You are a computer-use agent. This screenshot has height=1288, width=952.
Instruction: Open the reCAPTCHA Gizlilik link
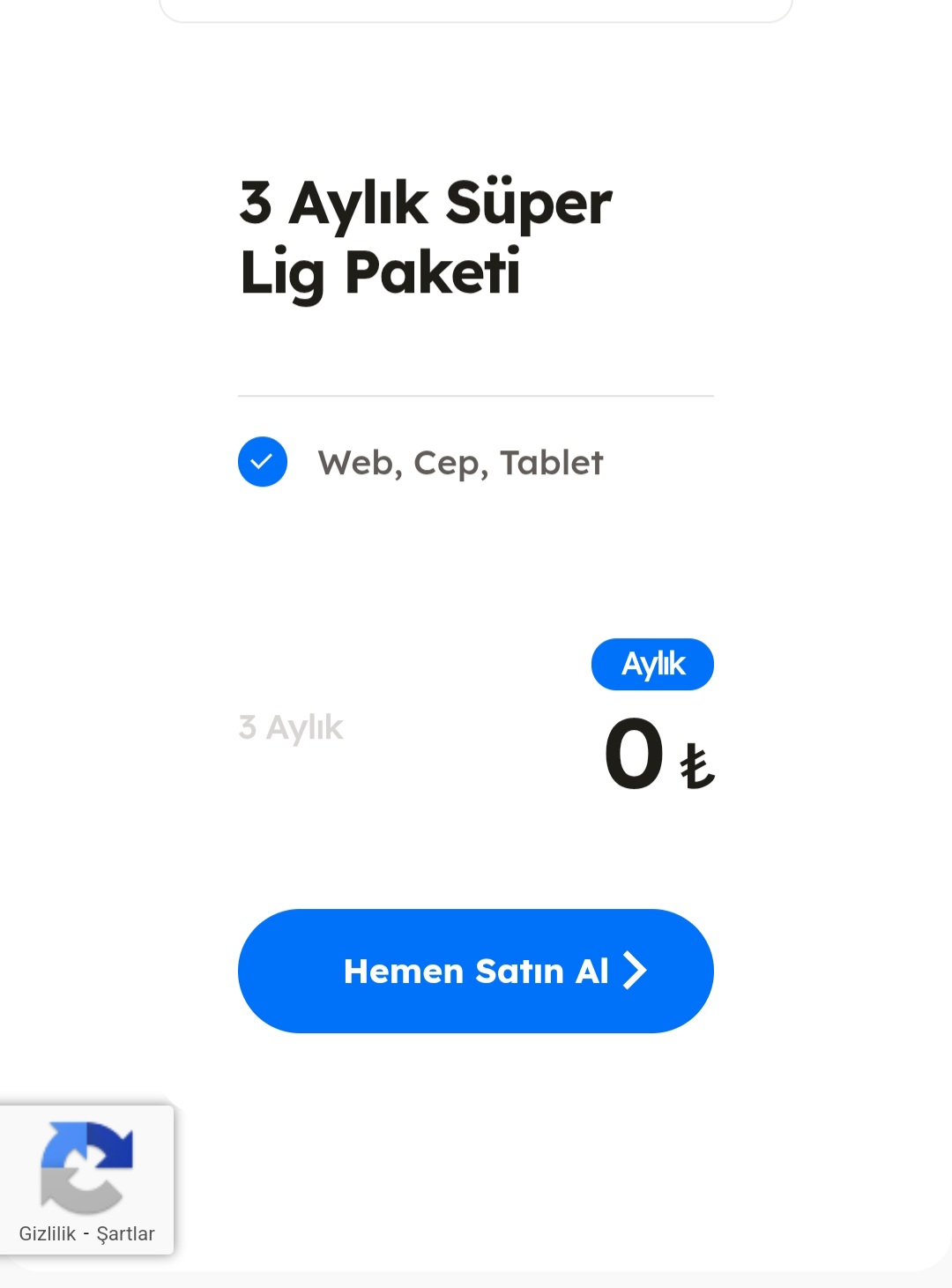48,1233
